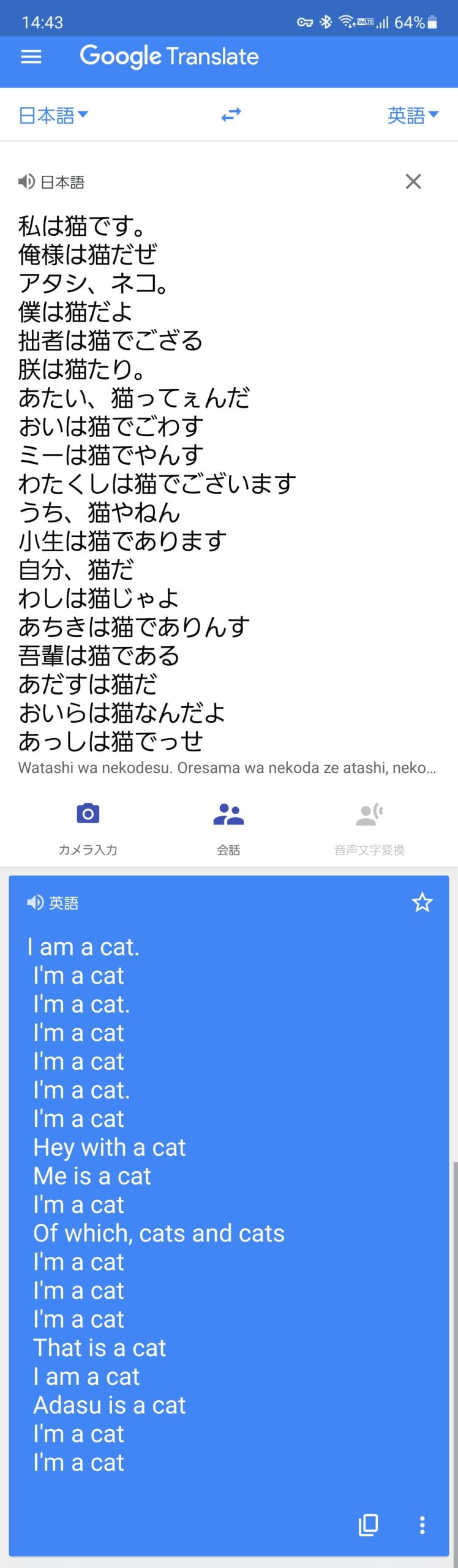Clear the Japanese source text
This screenshot has width=458, height=1568.
(413, 181)
